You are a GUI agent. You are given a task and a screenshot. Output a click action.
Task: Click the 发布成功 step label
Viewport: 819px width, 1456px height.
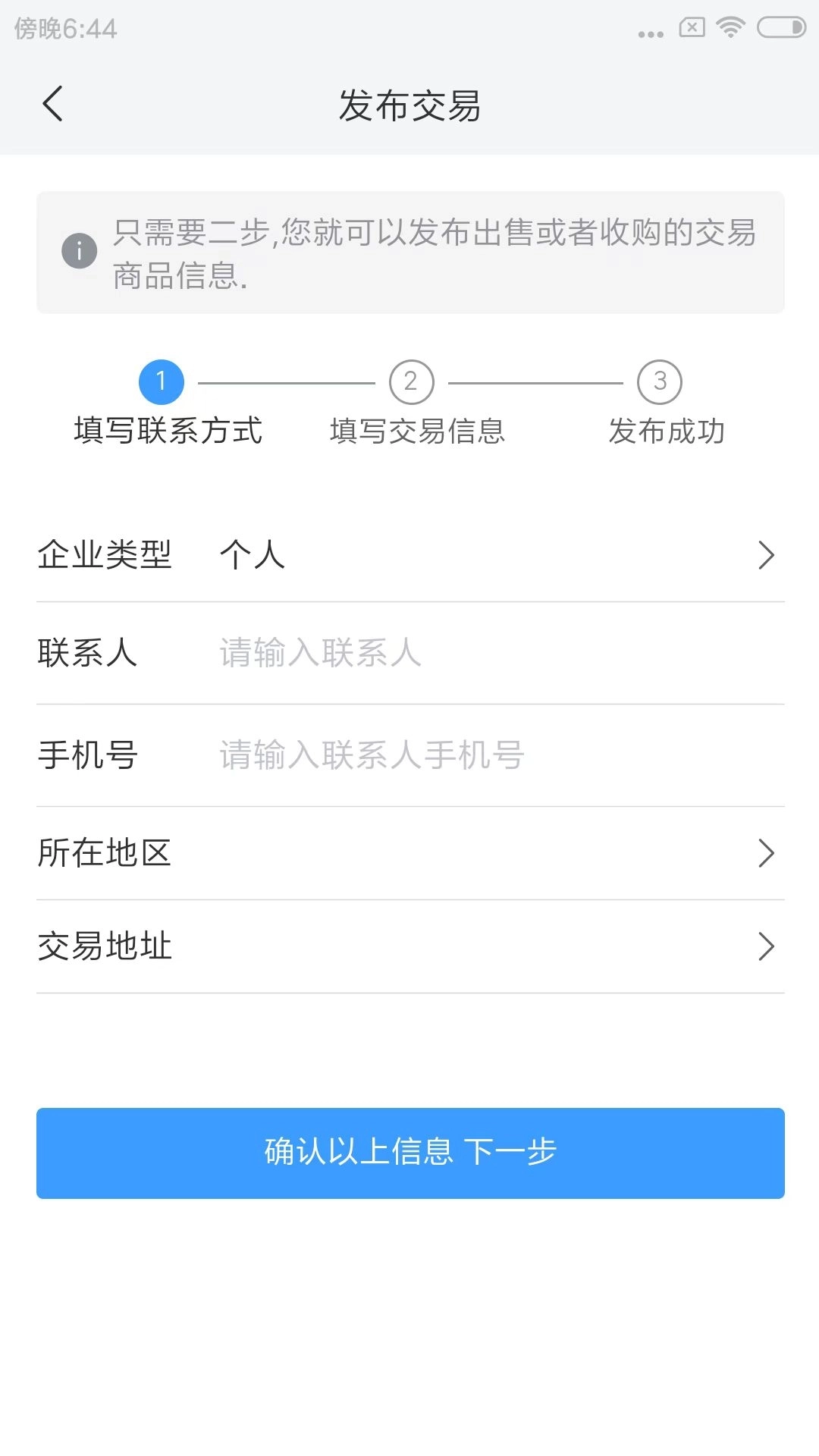[666, 431]
